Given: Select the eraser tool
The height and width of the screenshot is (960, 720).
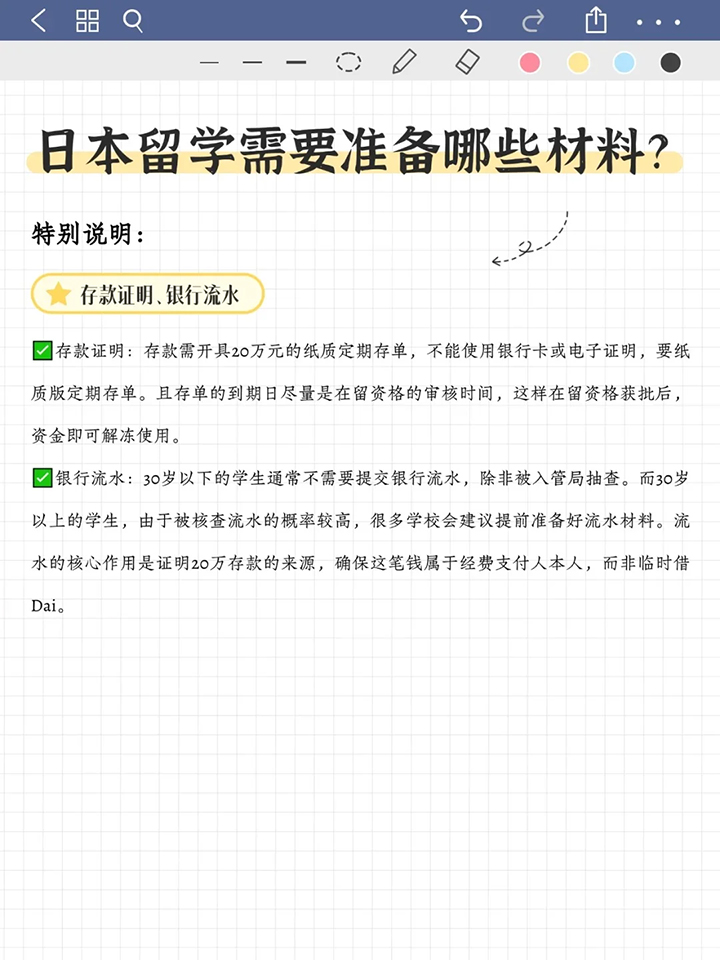Looking at the screenshot, I should (x=468, y=62).
